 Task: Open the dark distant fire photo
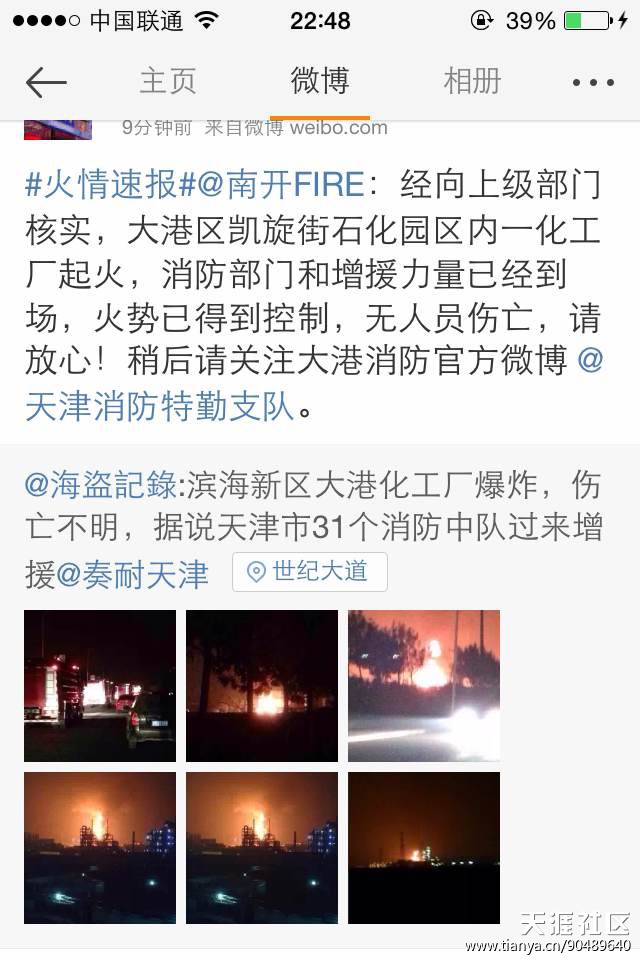point(424,848)
